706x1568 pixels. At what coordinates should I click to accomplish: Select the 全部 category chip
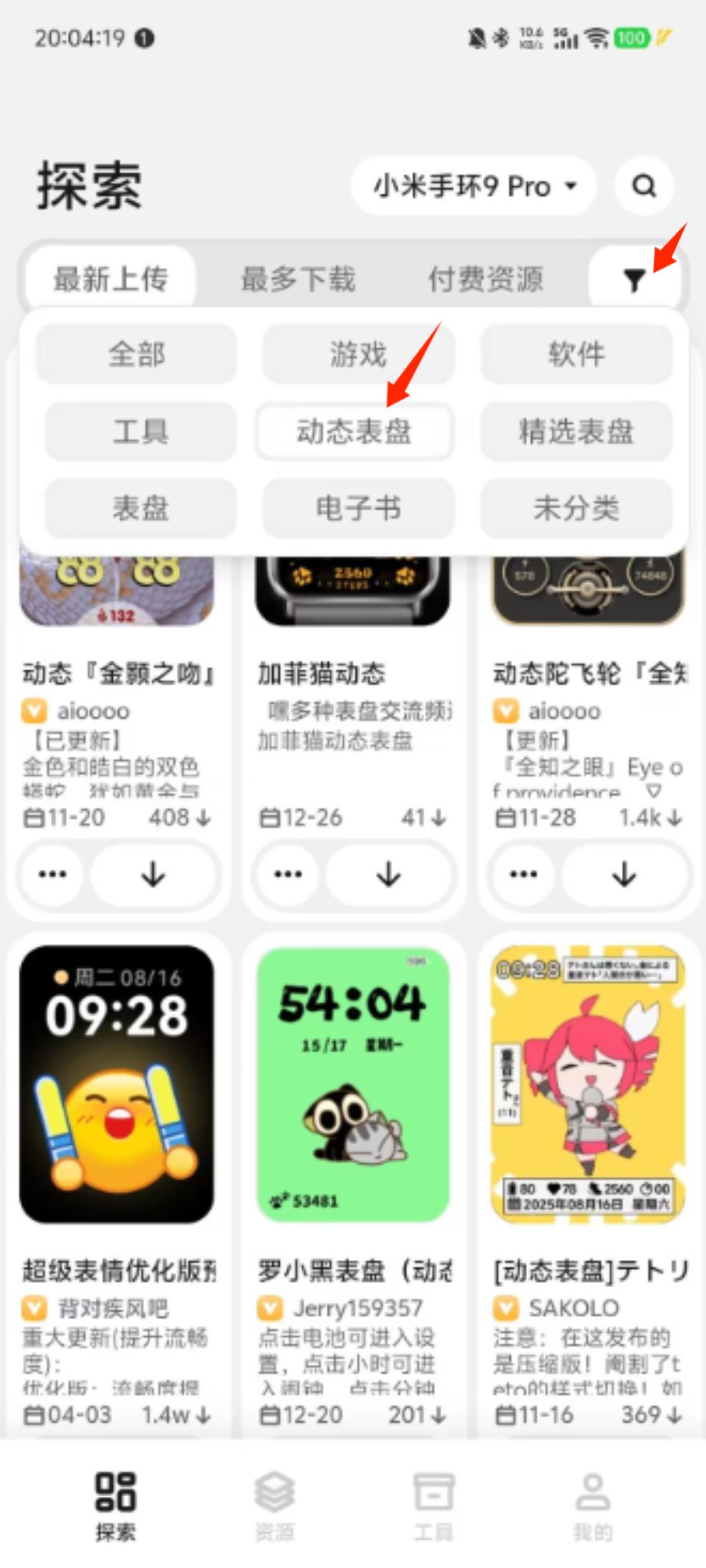pos(136,354)
